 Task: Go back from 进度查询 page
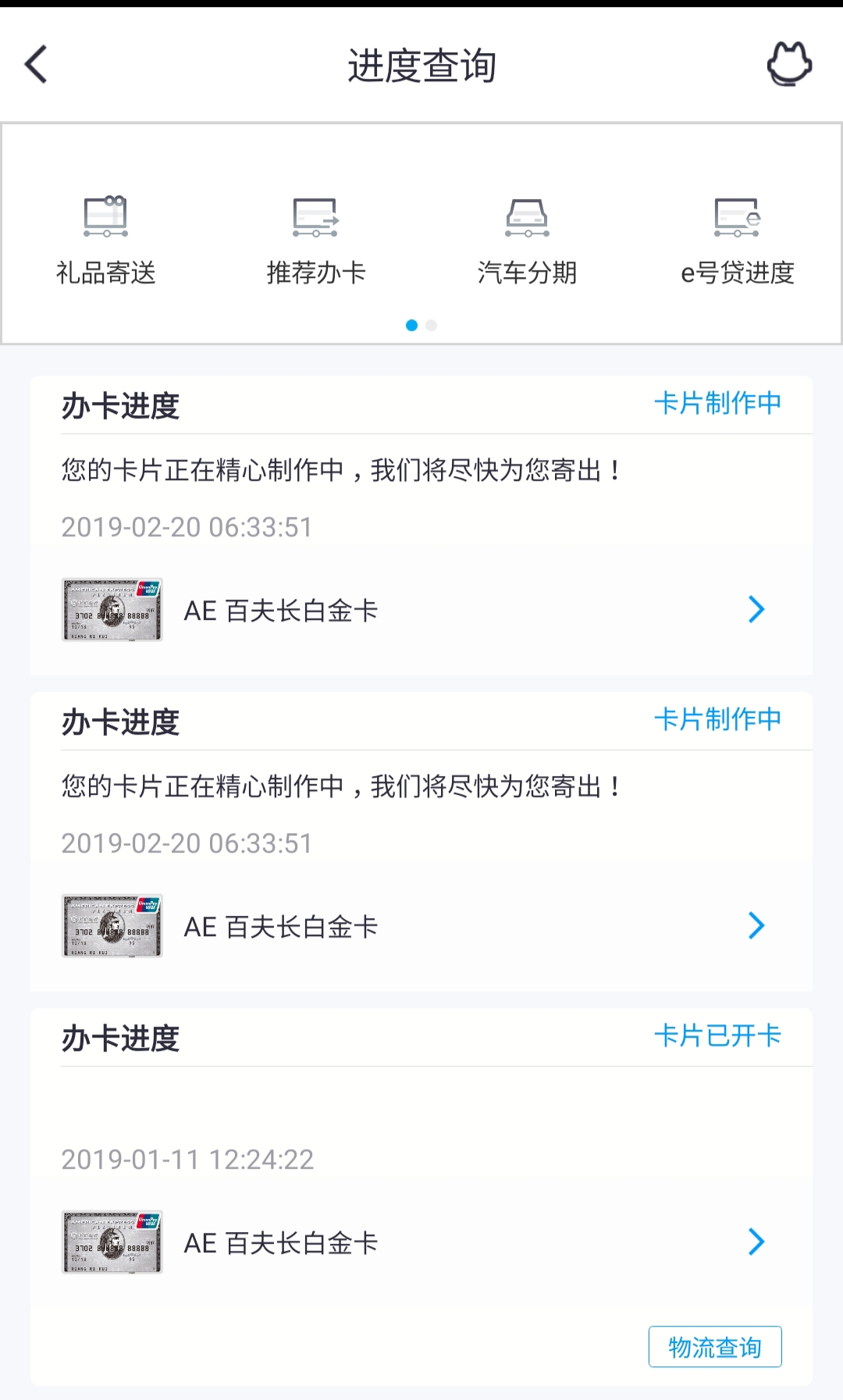coord(36,64)
